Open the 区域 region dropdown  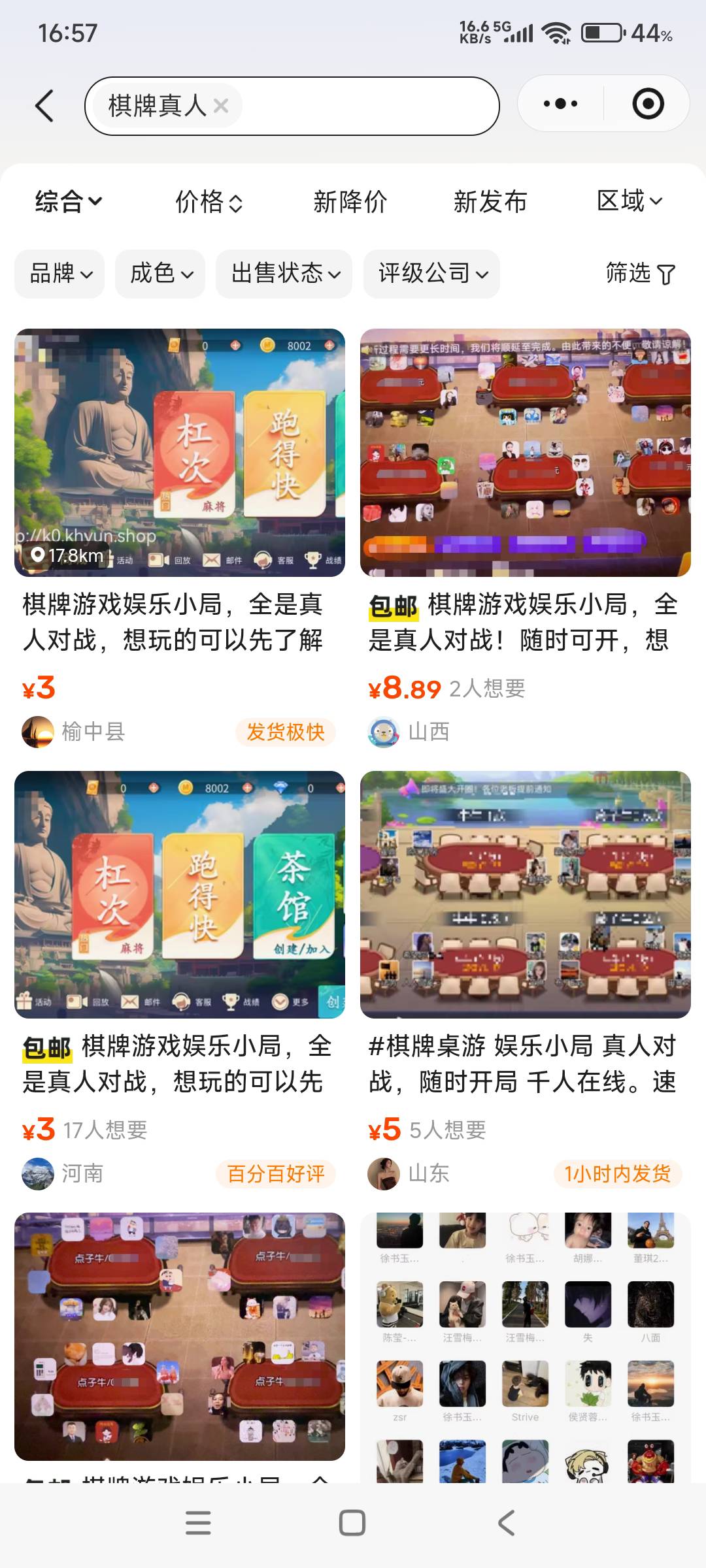pos(630,201)
